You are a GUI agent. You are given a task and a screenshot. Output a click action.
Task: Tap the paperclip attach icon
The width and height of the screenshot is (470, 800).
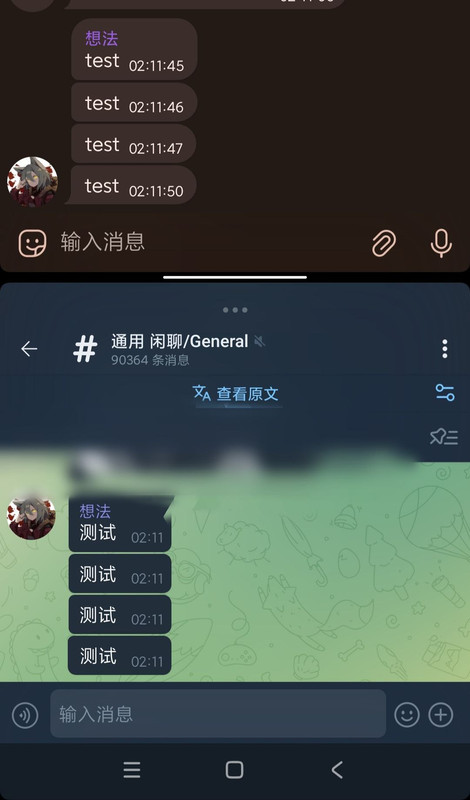coord(384,243)
